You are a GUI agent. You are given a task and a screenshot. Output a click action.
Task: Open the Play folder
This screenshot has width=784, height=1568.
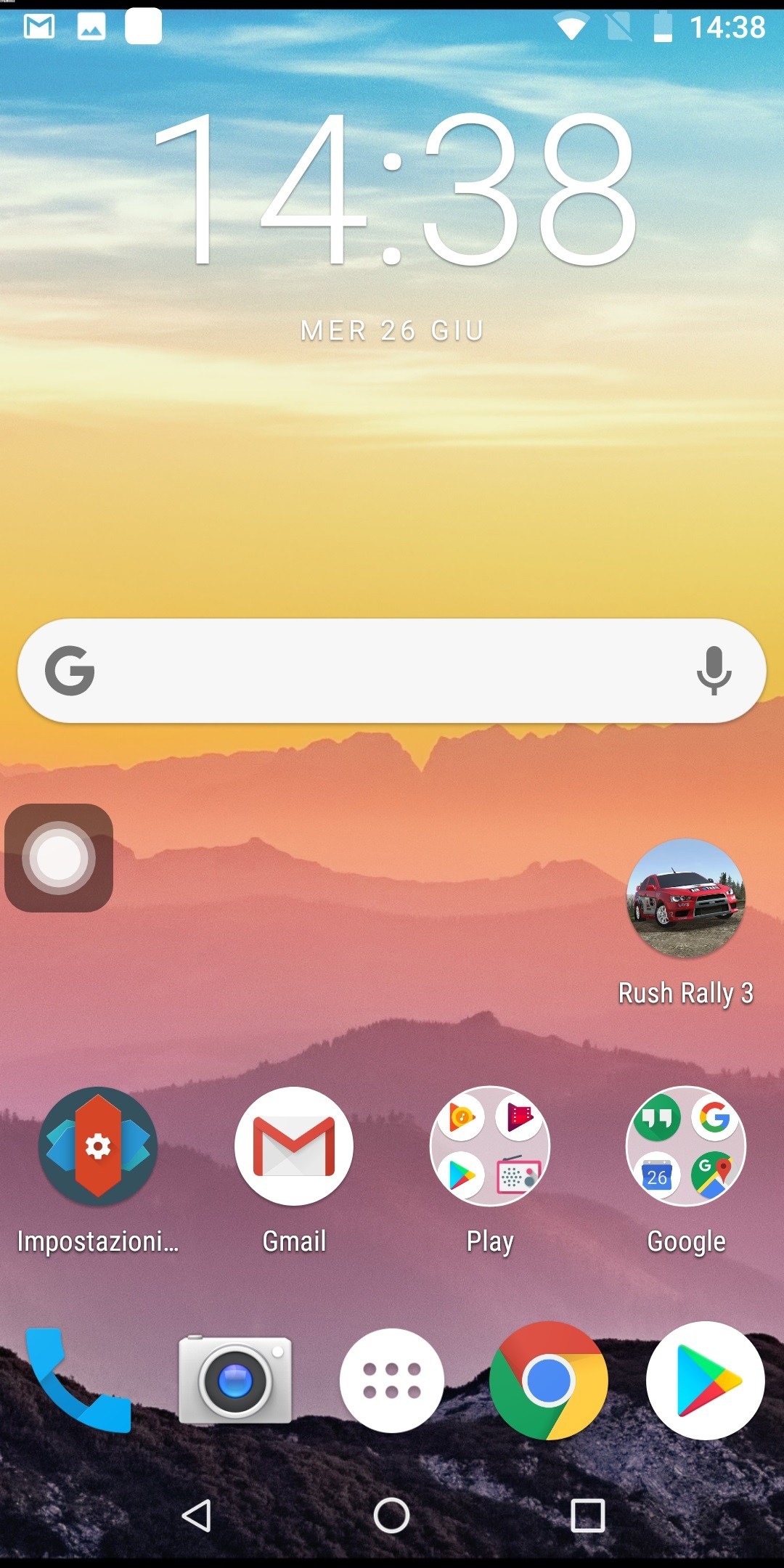coord(490,1146)
